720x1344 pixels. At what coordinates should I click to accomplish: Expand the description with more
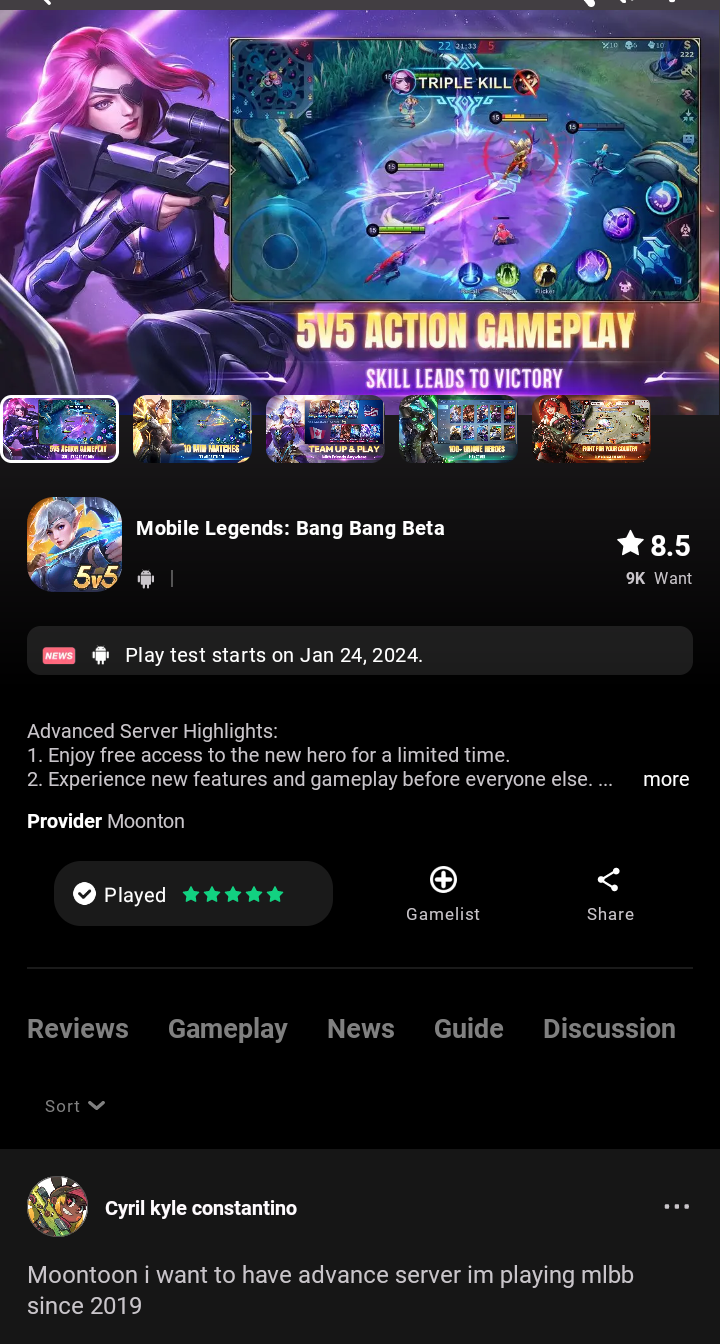[x=666, y=779]
